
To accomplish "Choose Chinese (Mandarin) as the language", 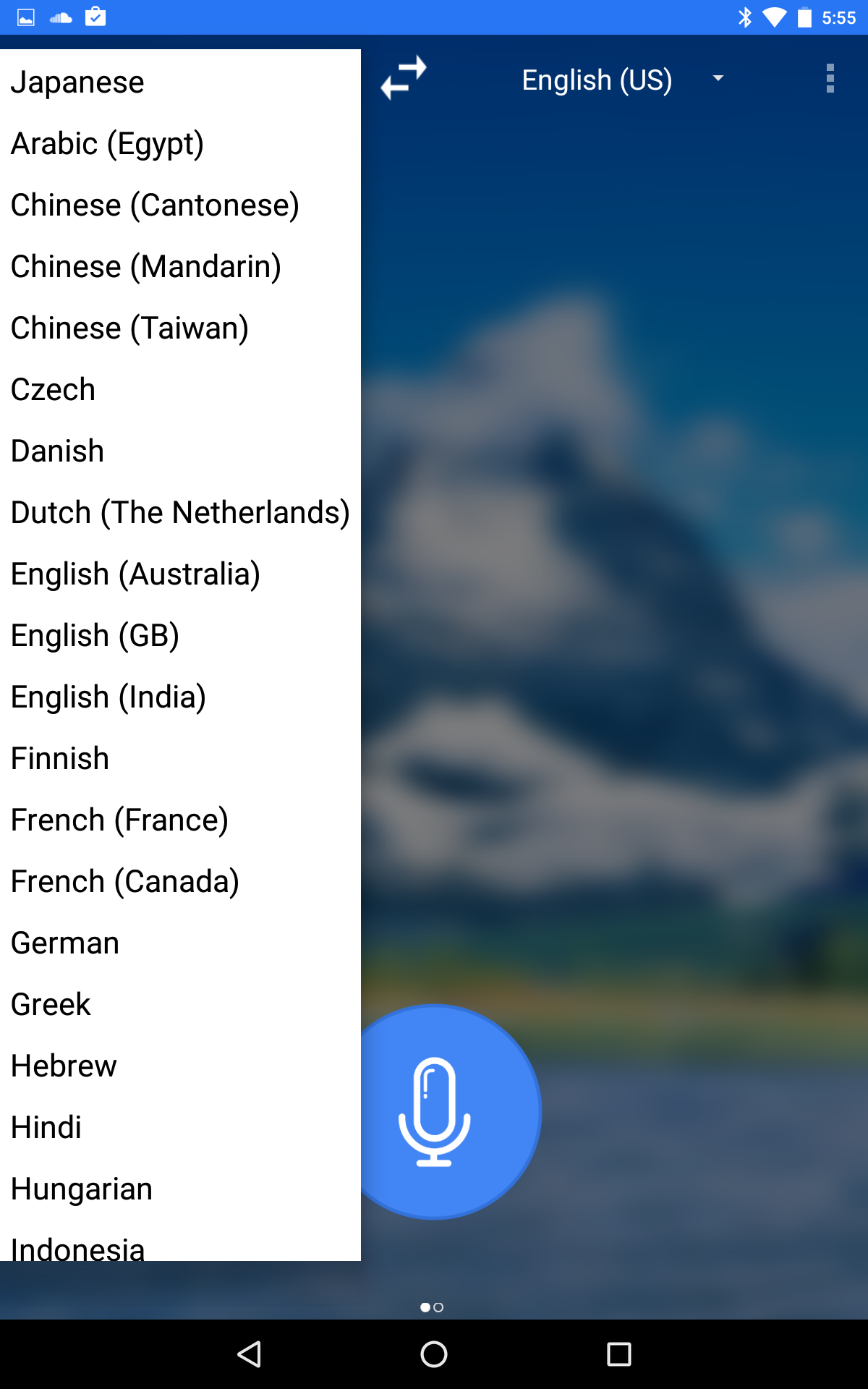I will (146, 266).
